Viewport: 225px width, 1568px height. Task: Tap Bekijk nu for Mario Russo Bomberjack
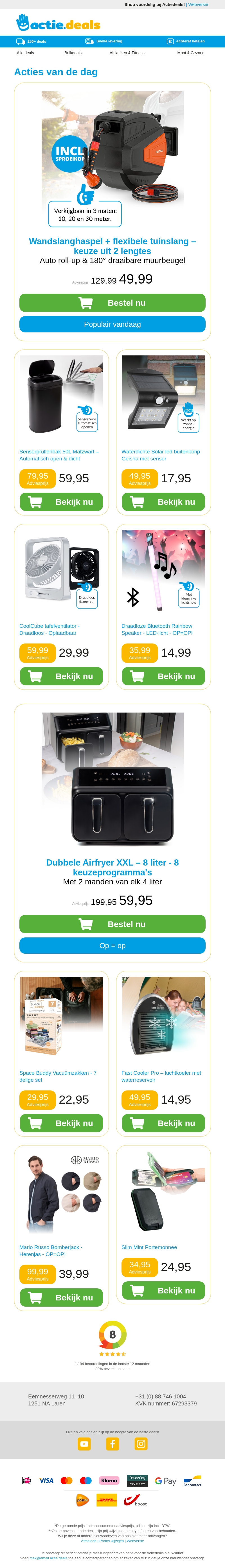[61, 1297]
